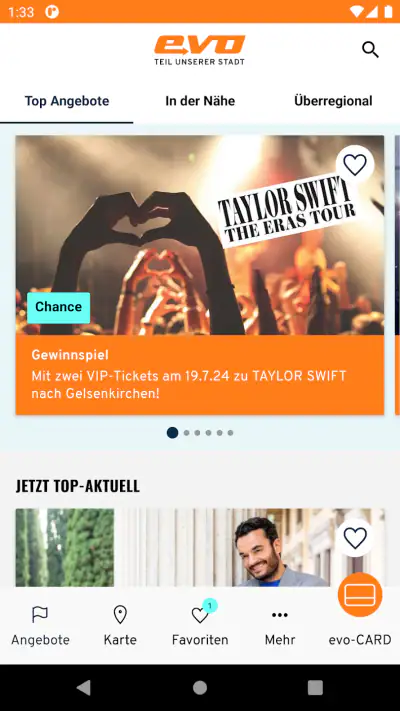Favorite the offer under Jetzt Top-Aktuell
The width and height of the screenshot is (400, 711).
355,538
